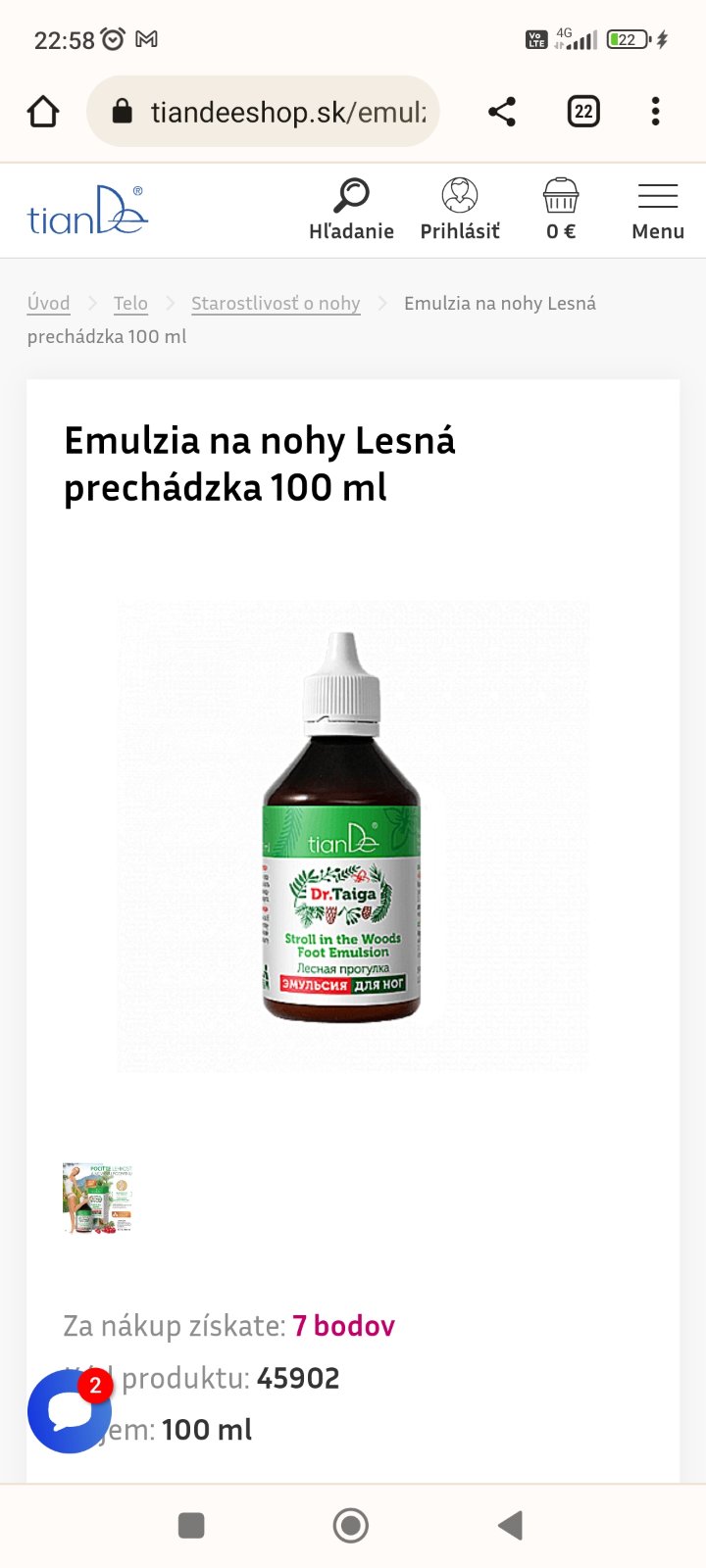Viewport: 706px width, 1568px height.
Task: Go to the browser home page
Action: 43,112
